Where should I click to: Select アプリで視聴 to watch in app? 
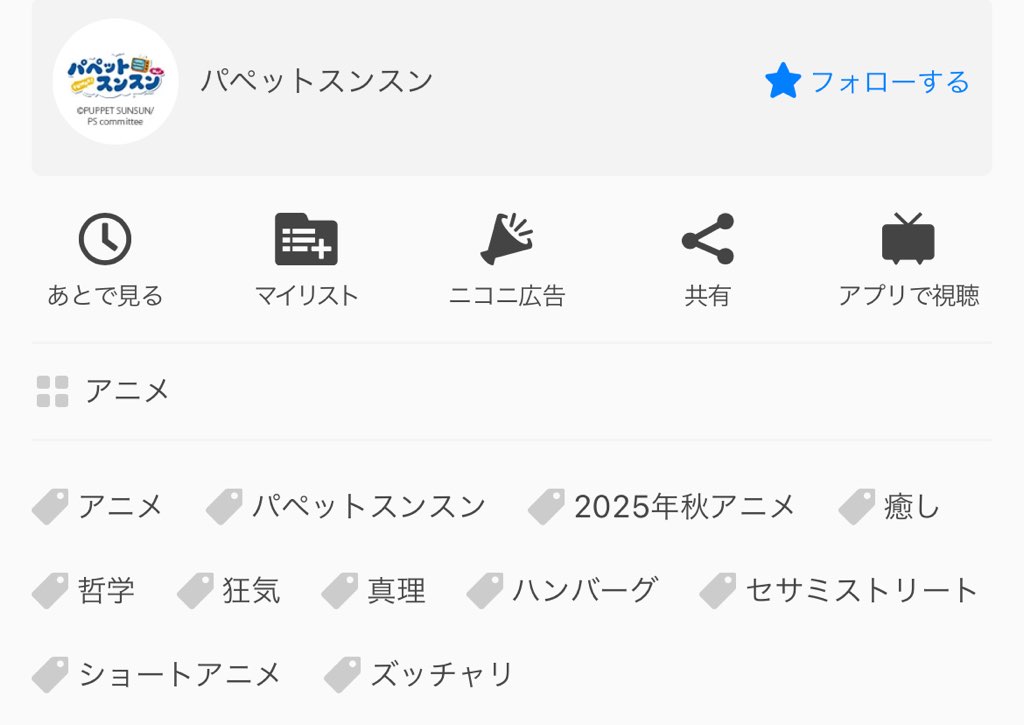tap(908, 260)
